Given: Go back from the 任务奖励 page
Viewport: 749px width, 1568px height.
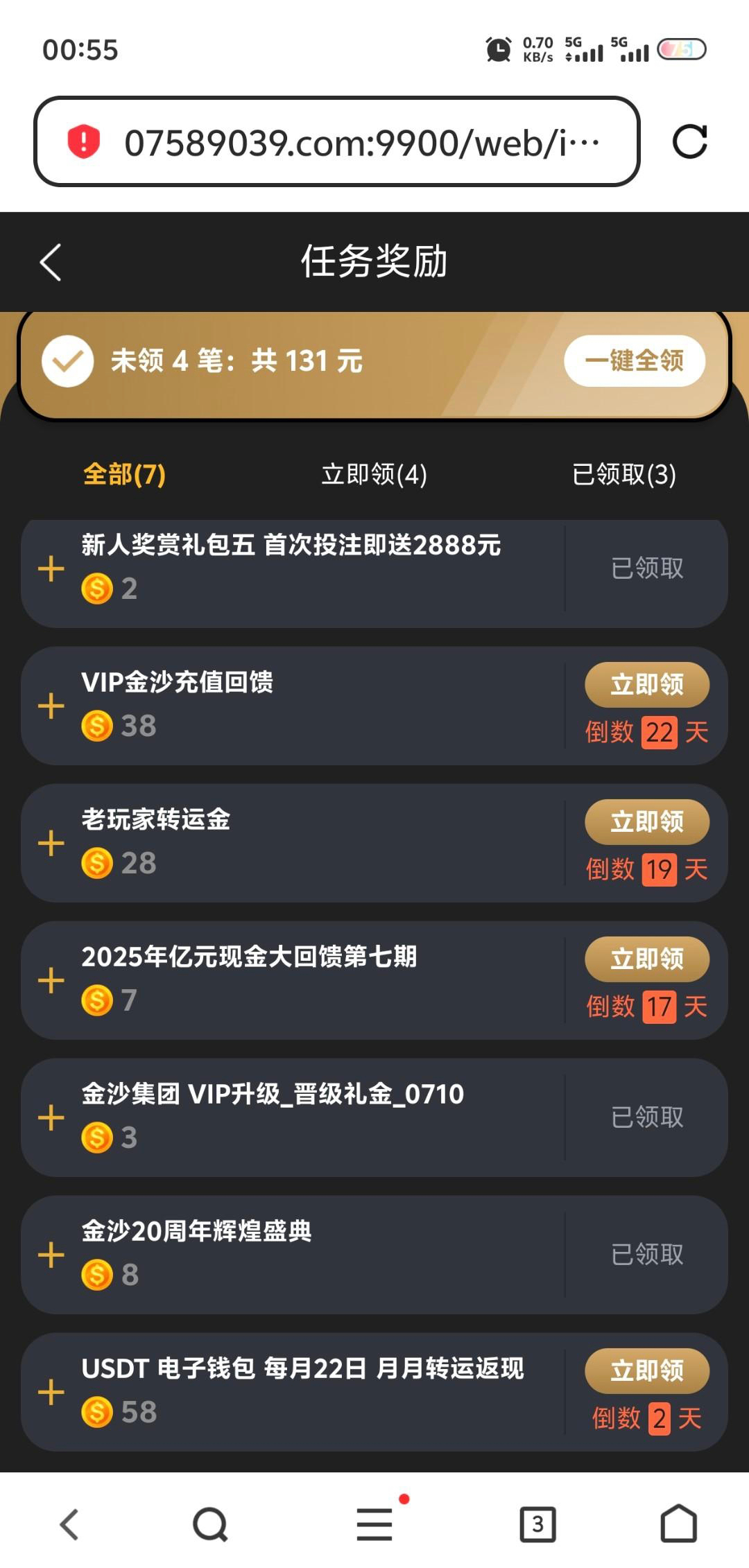Looking at the screenshot, I should coord(51,262).
